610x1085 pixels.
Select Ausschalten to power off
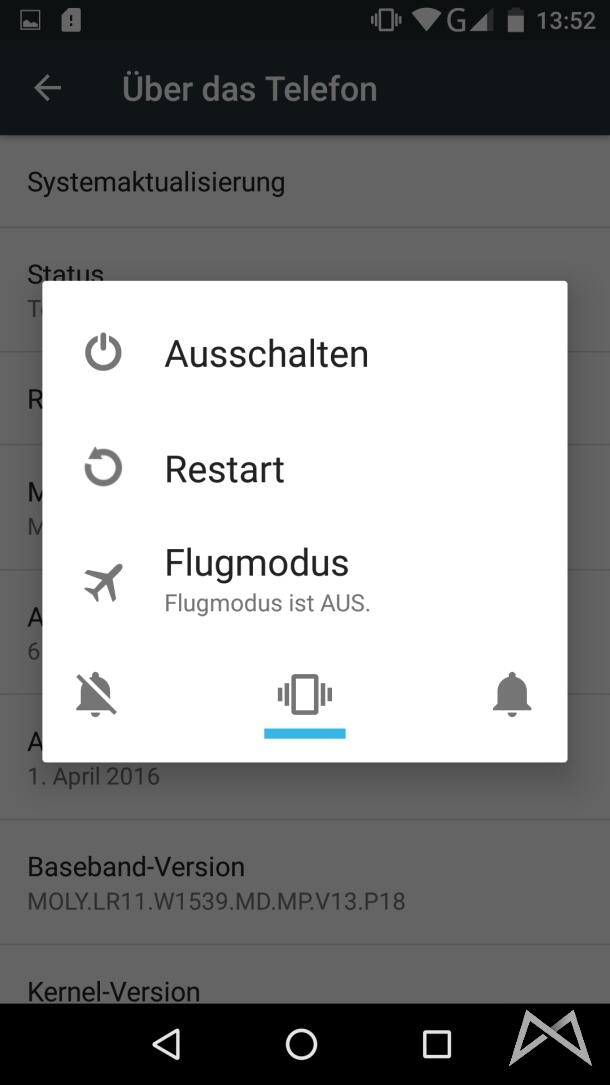pos(266,353)
